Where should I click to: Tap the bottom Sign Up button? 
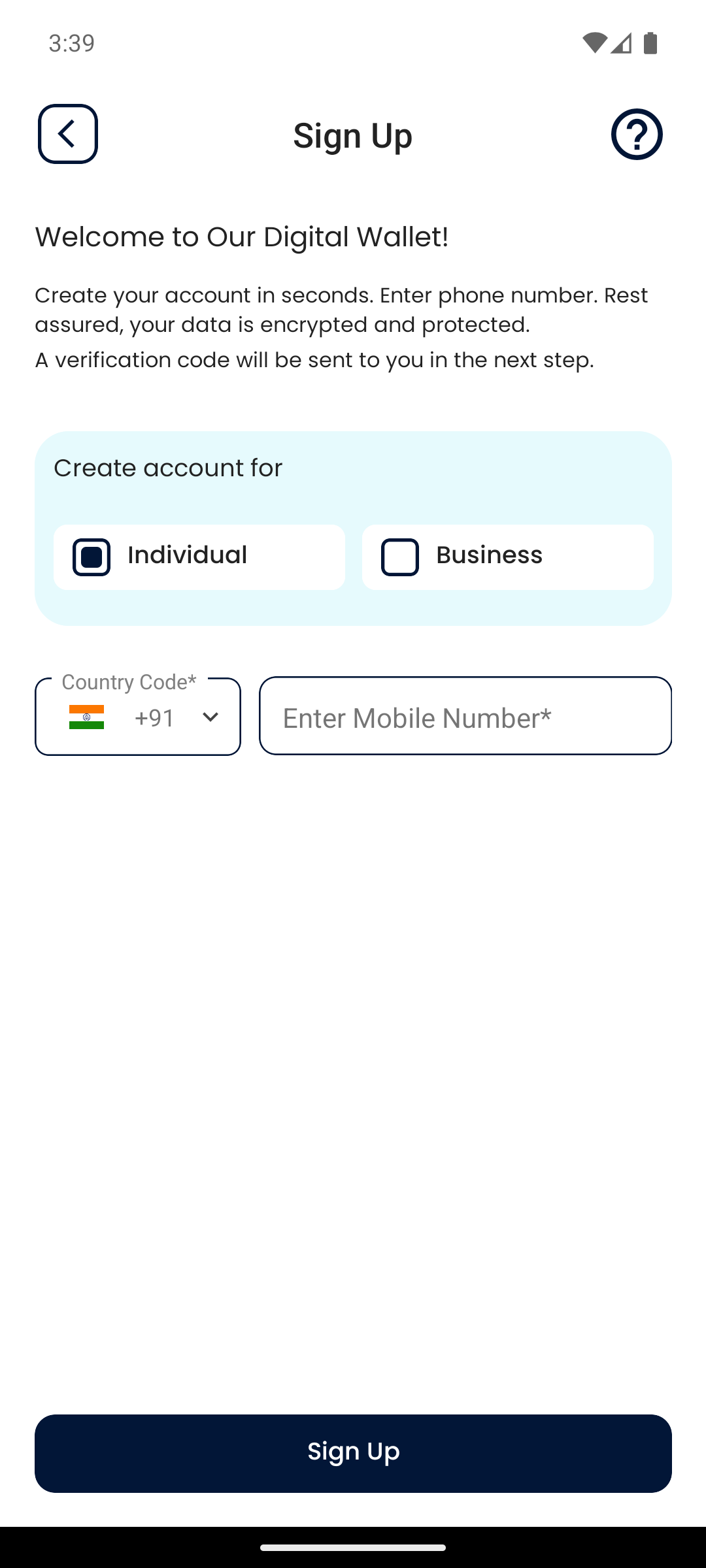353,1453
